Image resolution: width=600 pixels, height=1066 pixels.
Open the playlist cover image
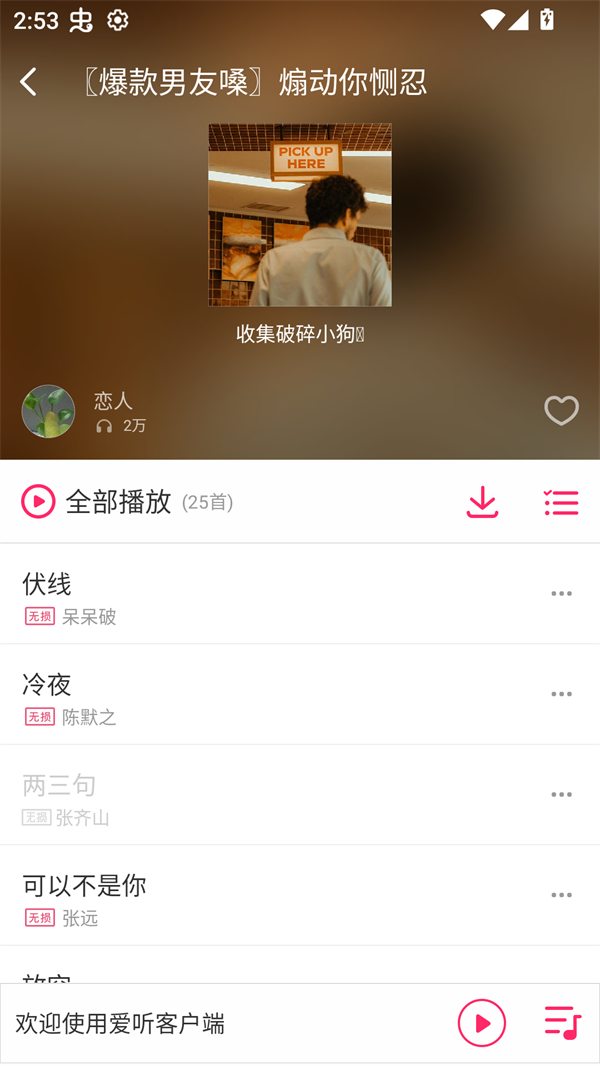click(x=300, y=215)
